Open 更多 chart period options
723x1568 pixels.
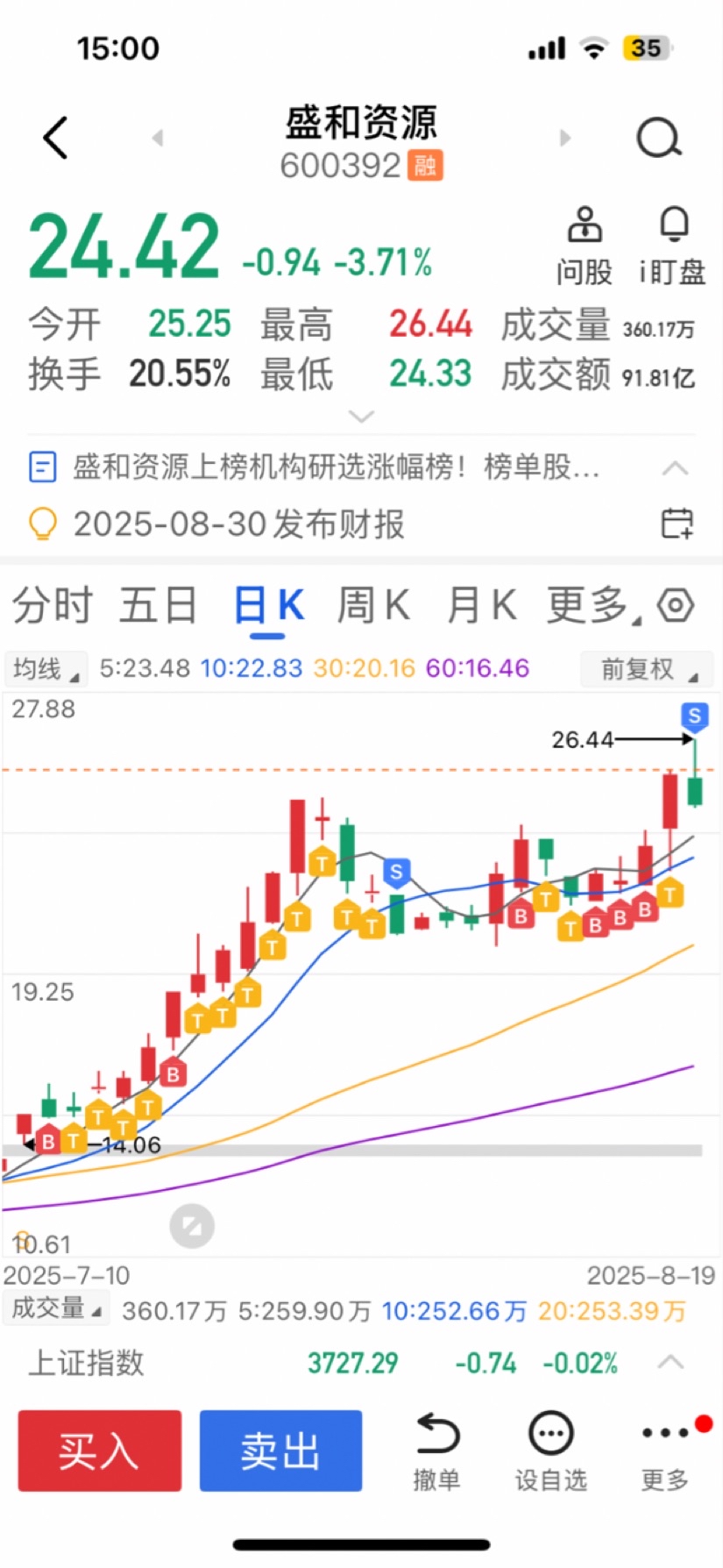point(593,605)
